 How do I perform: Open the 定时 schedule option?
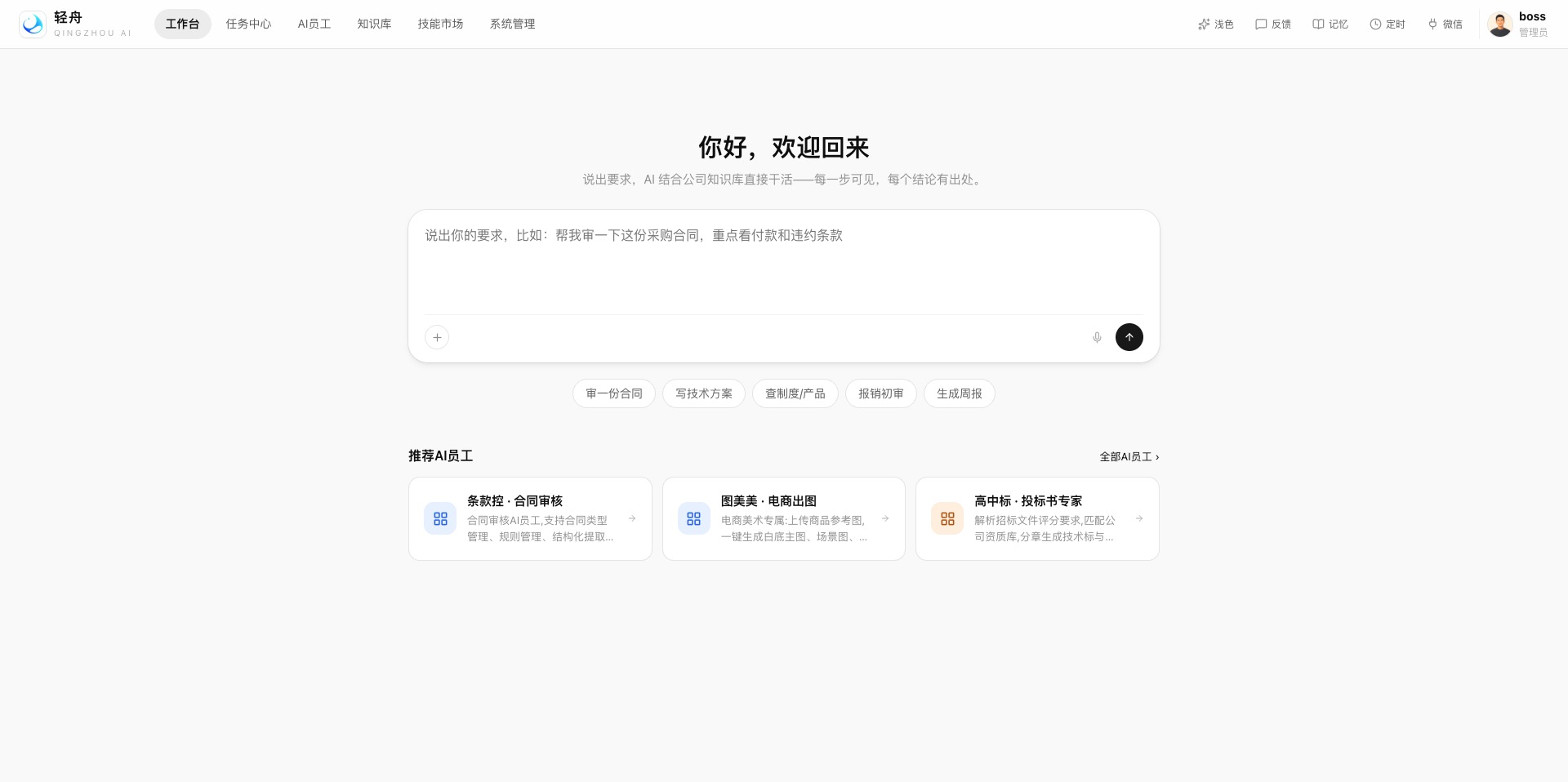tap(1387, 24)
